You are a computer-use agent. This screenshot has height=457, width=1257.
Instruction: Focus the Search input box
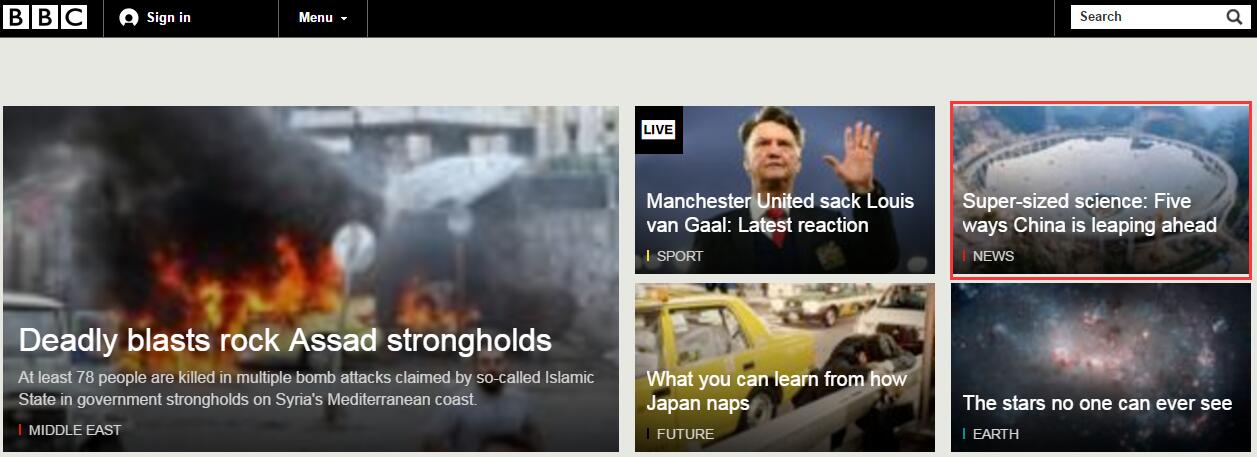click(x=1145, y=17)
